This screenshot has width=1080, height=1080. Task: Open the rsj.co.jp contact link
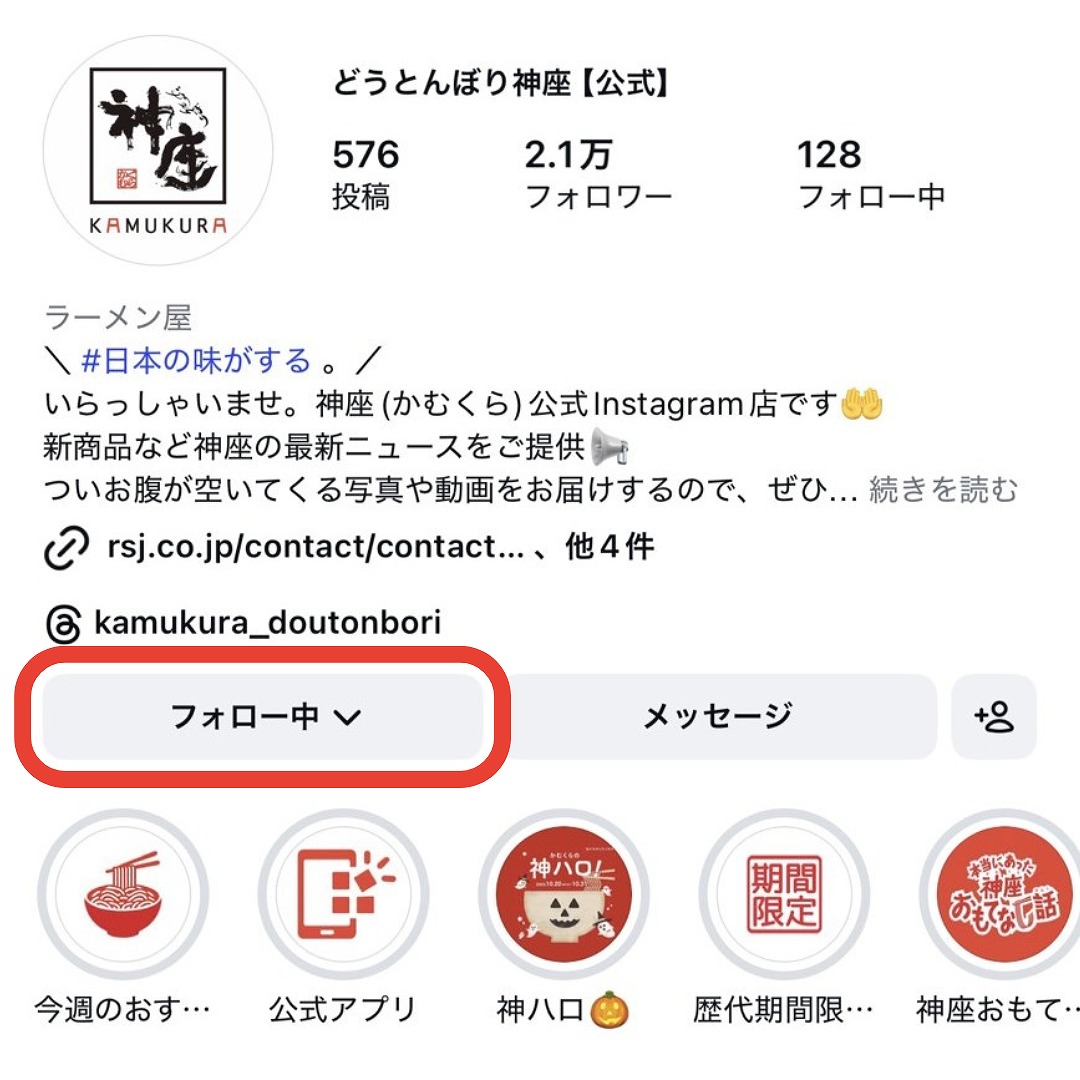tap(315, 548)
